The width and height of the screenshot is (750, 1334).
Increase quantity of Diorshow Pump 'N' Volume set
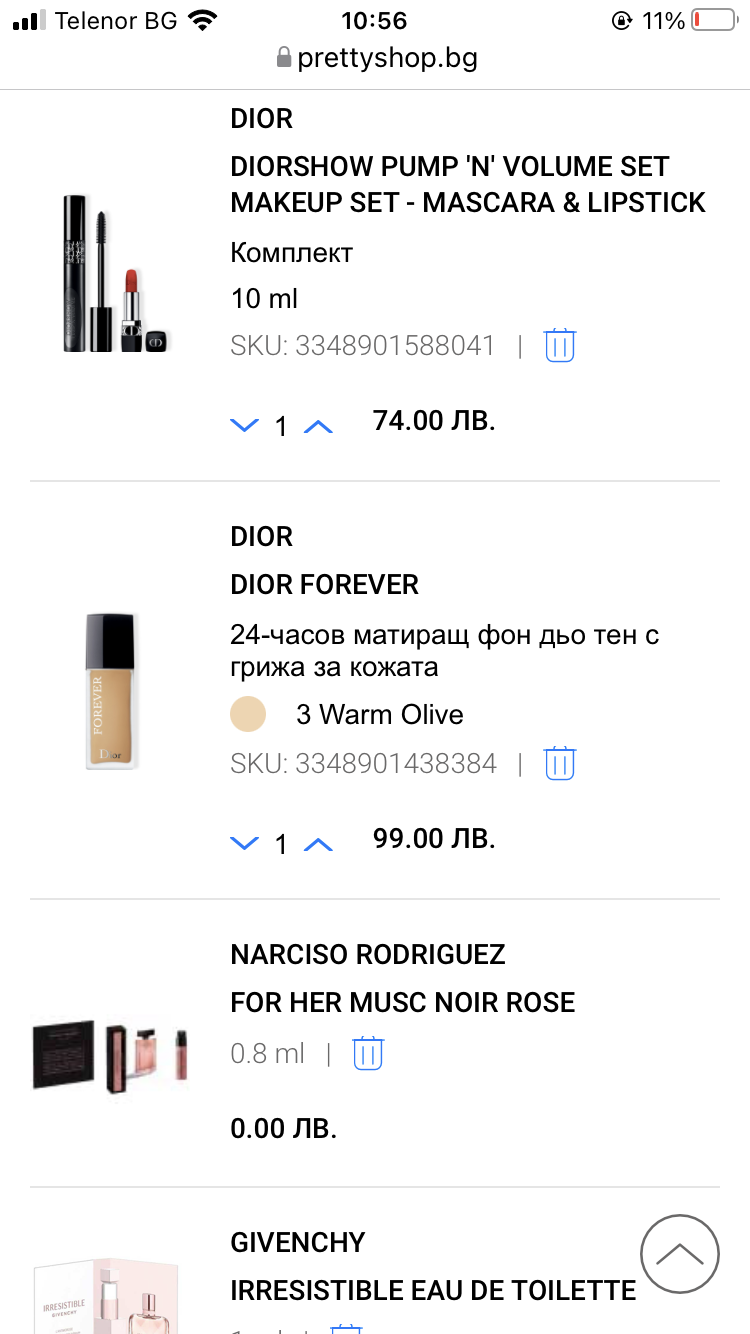pos(318,426)
